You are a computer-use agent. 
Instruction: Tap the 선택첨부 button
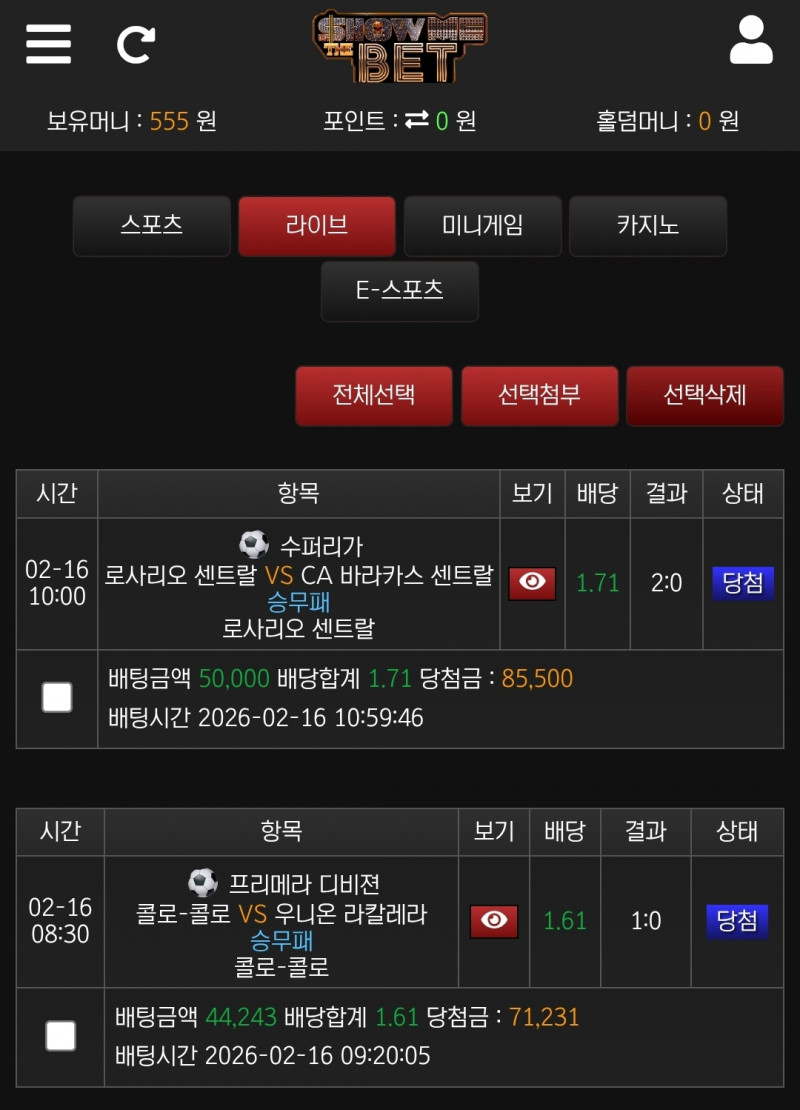tap(540, 395)
